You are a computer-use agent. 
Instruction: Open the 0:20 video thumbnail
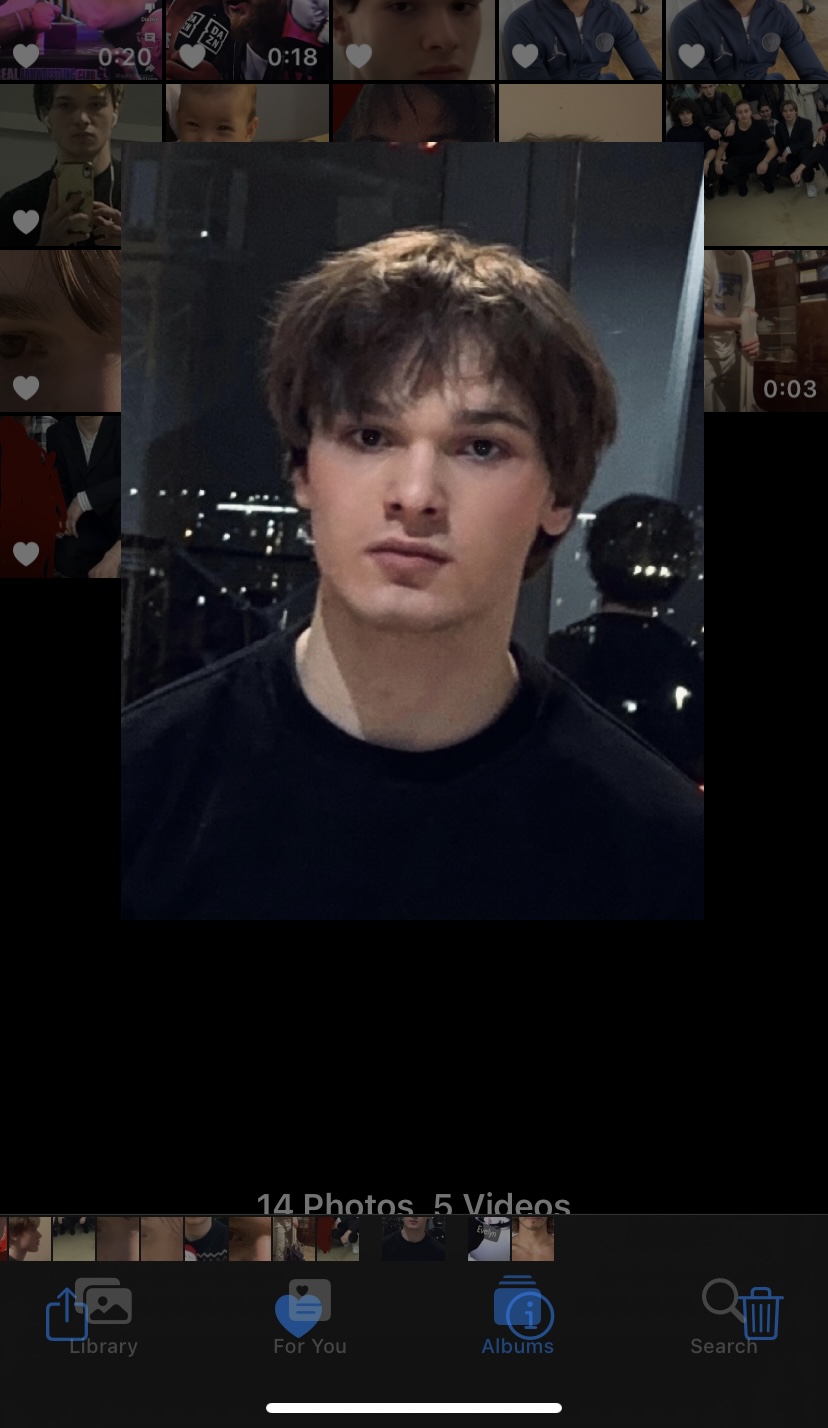coord(80,40)
